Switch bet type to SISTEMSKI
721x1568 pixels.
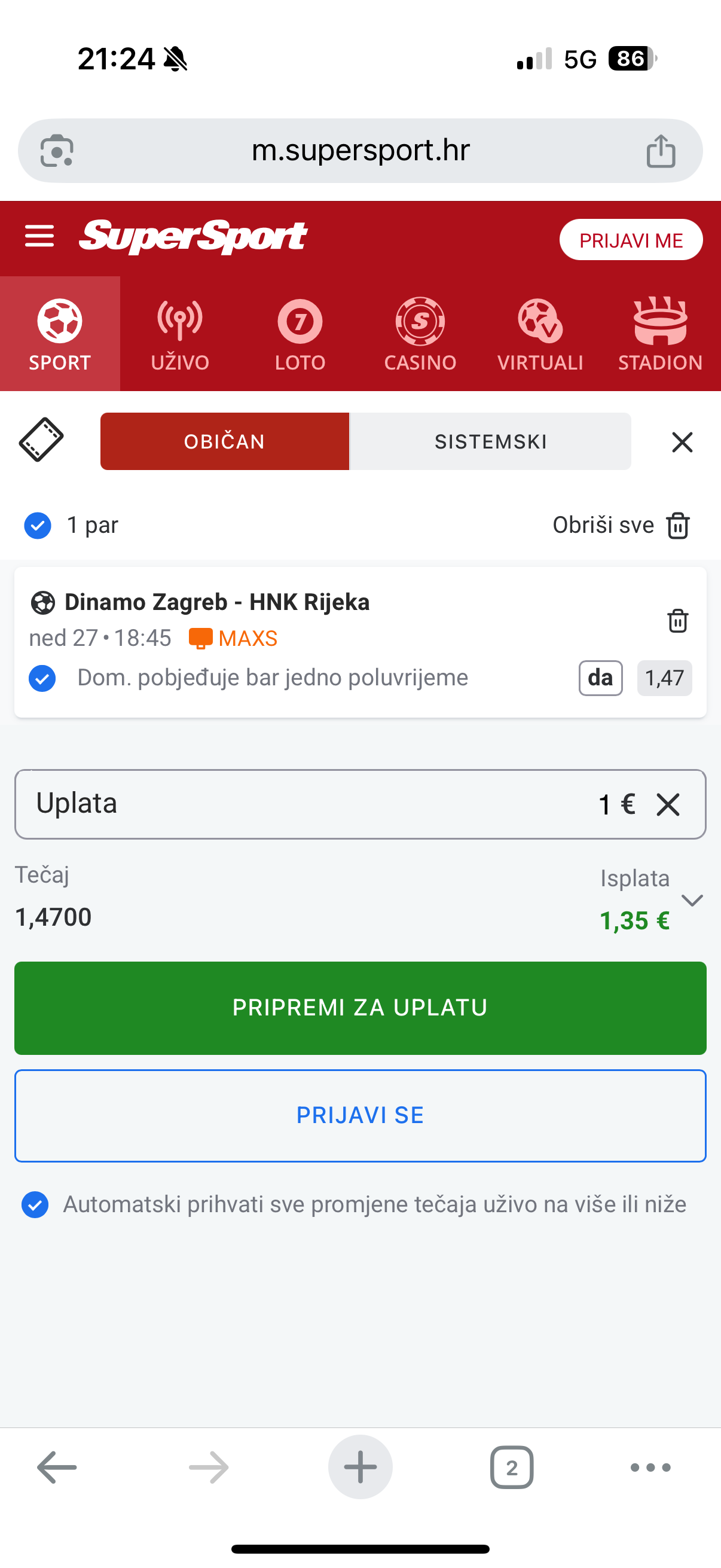[490, 441]
